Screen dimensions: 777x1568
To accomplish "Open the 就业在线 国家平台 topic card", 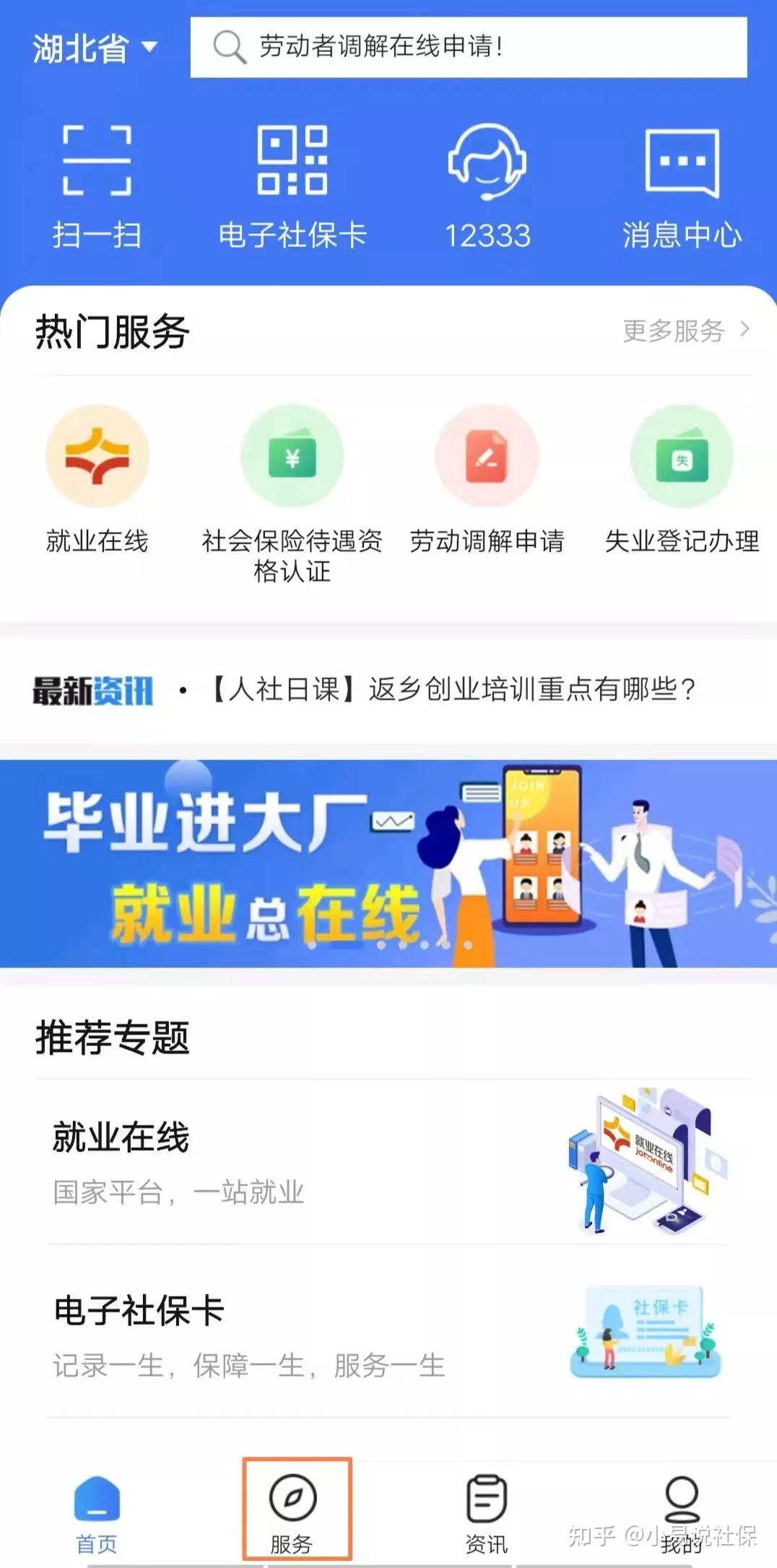I will pyautogui.click(x=388, y=1162).
